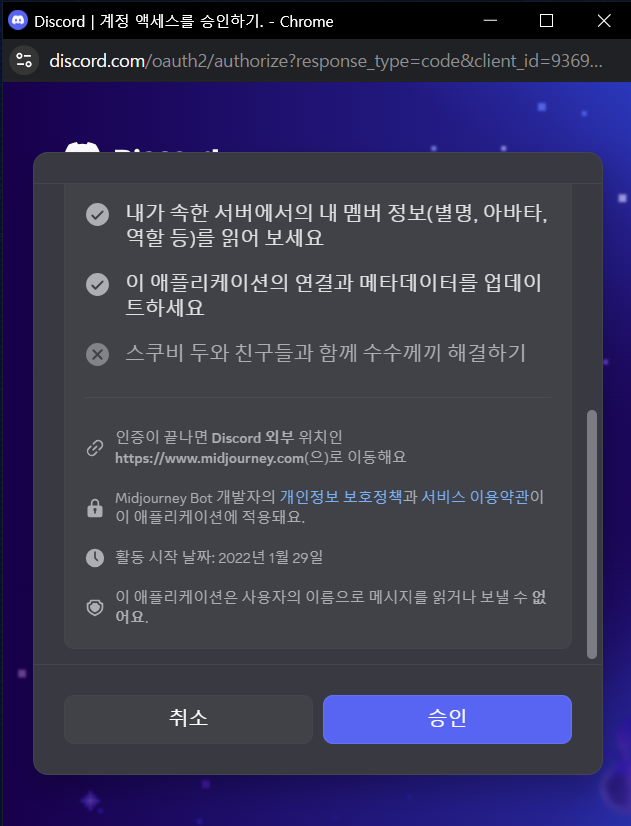Select the discord.com address bar URL

pyautogui.click(x=325, y=61)
